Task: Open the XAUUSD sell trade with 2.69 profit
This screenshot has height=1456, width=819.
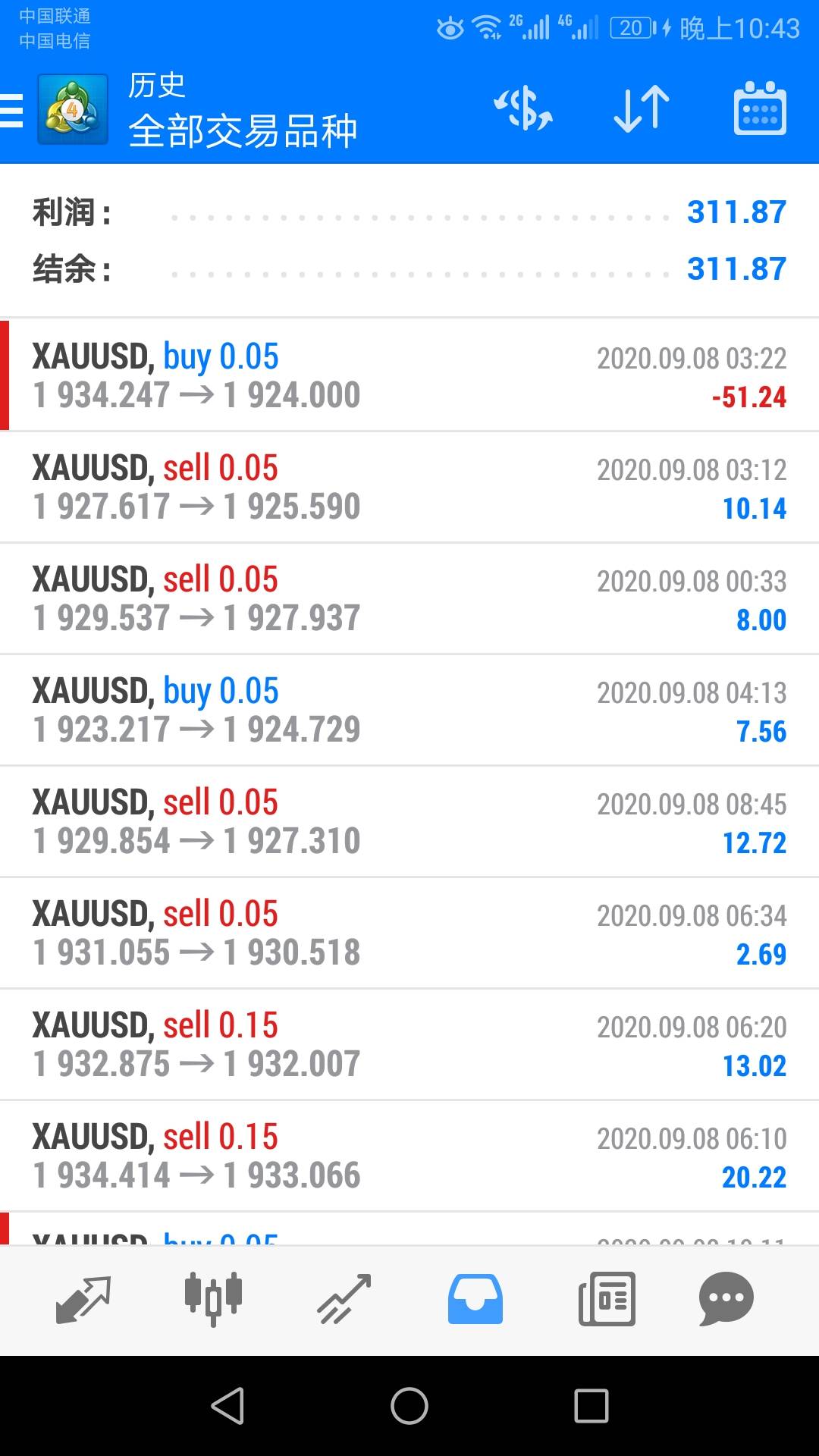Action: click(409, 933)
